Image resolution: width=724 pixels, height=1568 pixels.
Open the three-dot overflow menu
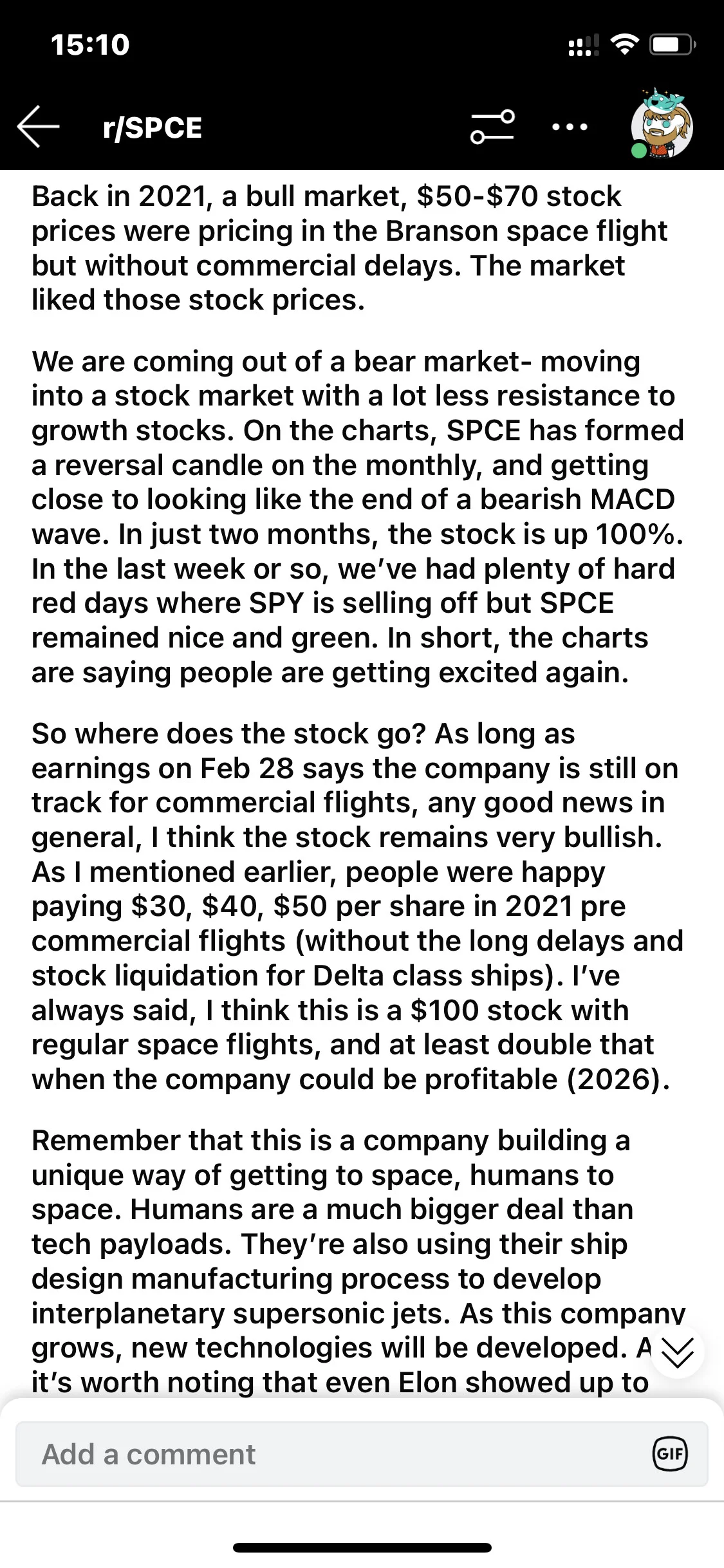coord(570,127)
